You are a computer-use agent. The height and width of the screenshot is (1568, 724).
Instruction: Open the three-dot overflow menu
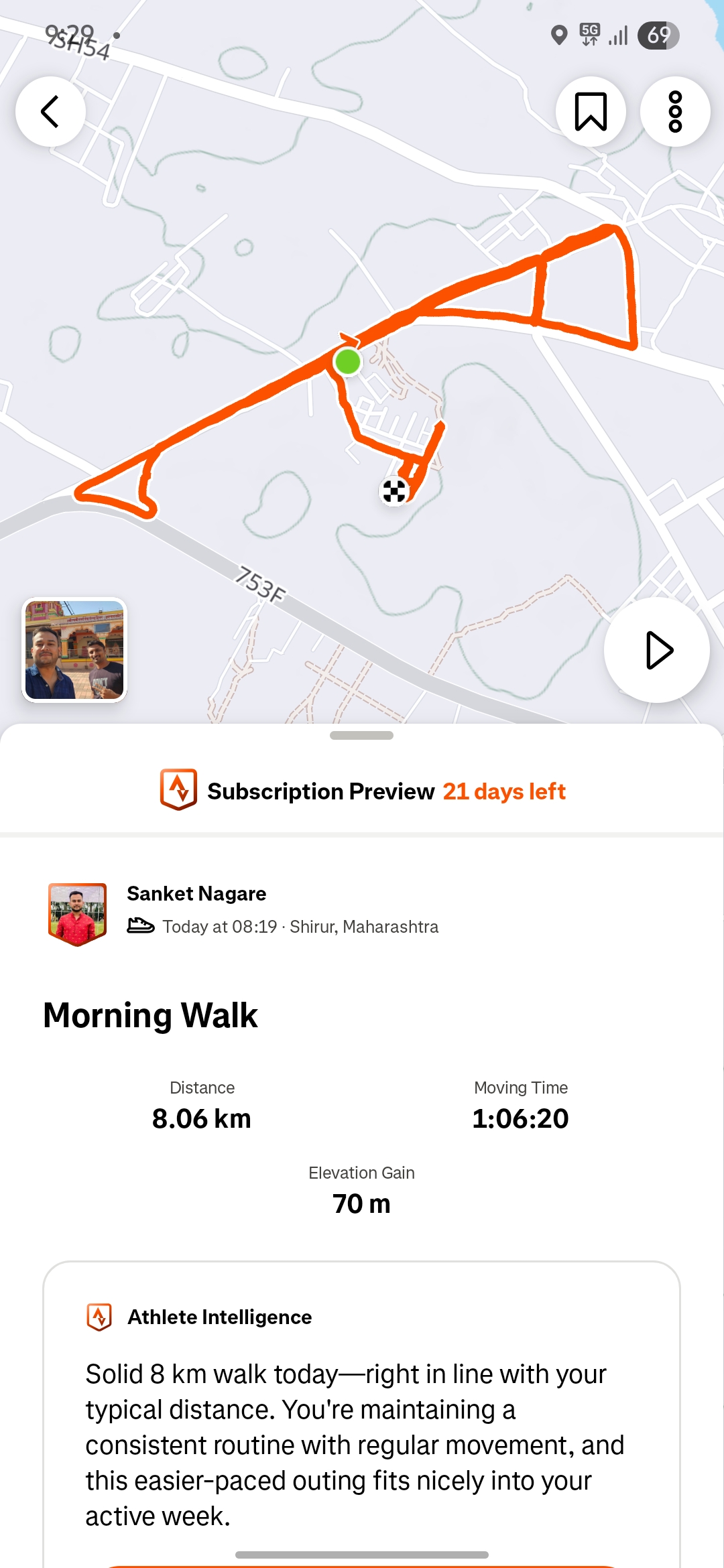pos(675,111)
